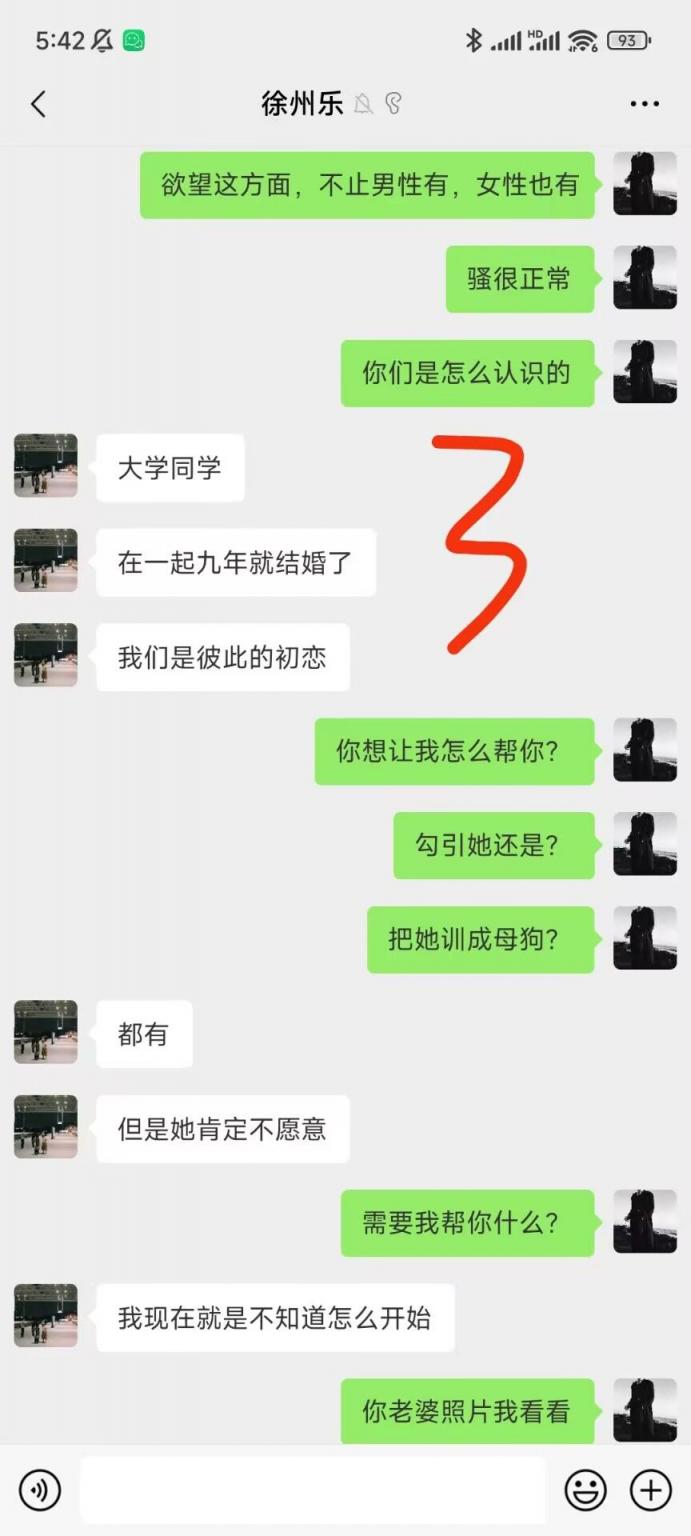
Task: Open the chat options three-dot menu
Action: [644, 104]
